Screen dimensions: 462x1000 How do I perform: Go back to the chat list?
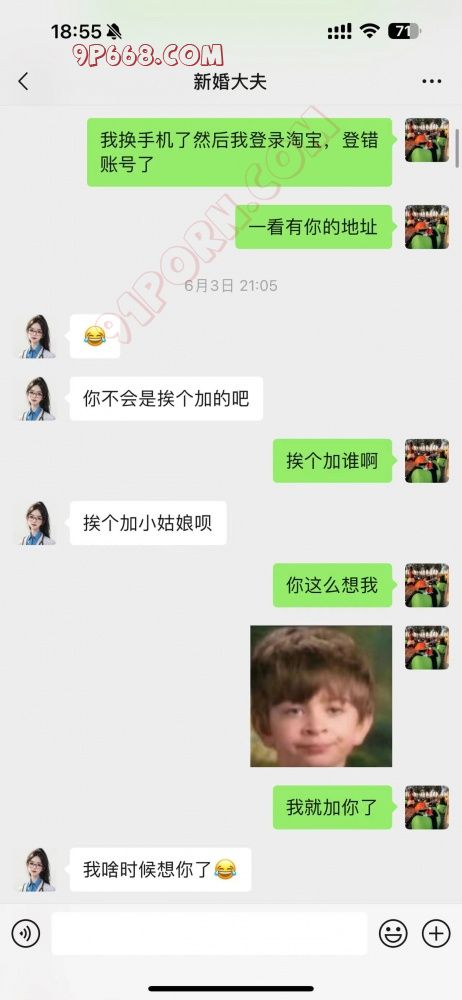click(x=24, y=82)
